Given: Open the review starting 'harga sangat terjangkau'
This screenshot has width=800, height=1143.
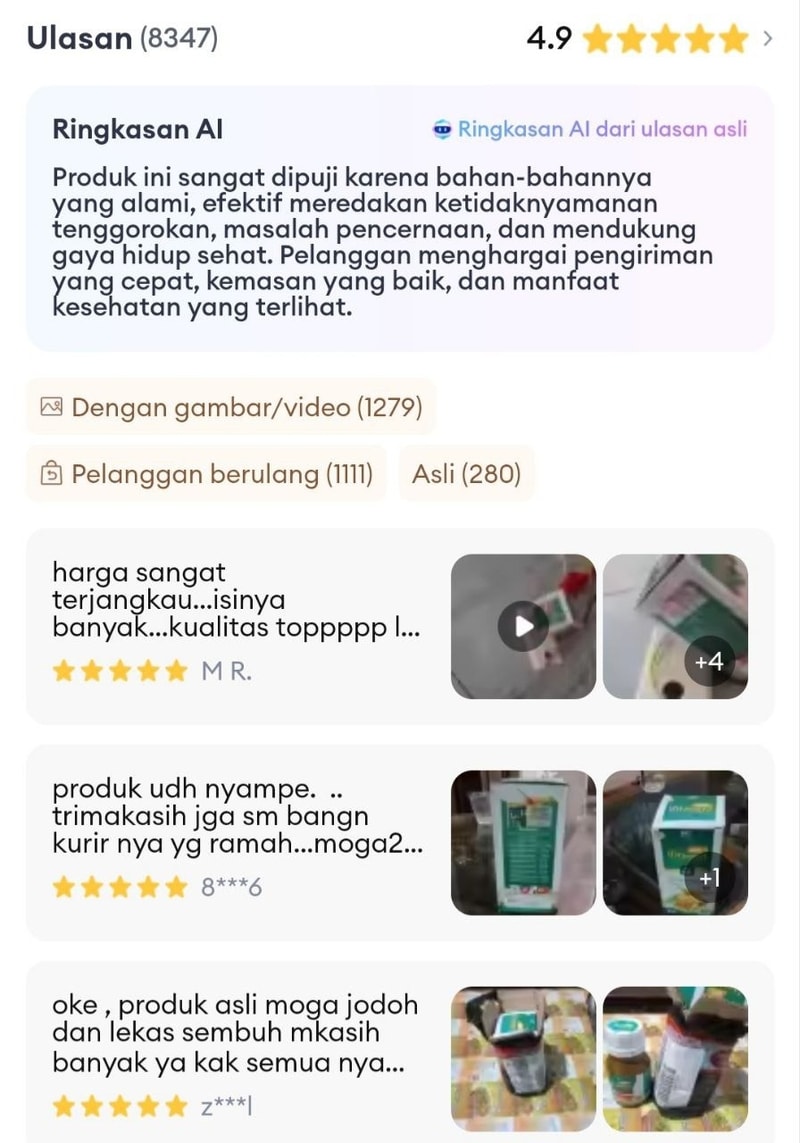Looking at the screenshot, I should (x=235, y=601).
